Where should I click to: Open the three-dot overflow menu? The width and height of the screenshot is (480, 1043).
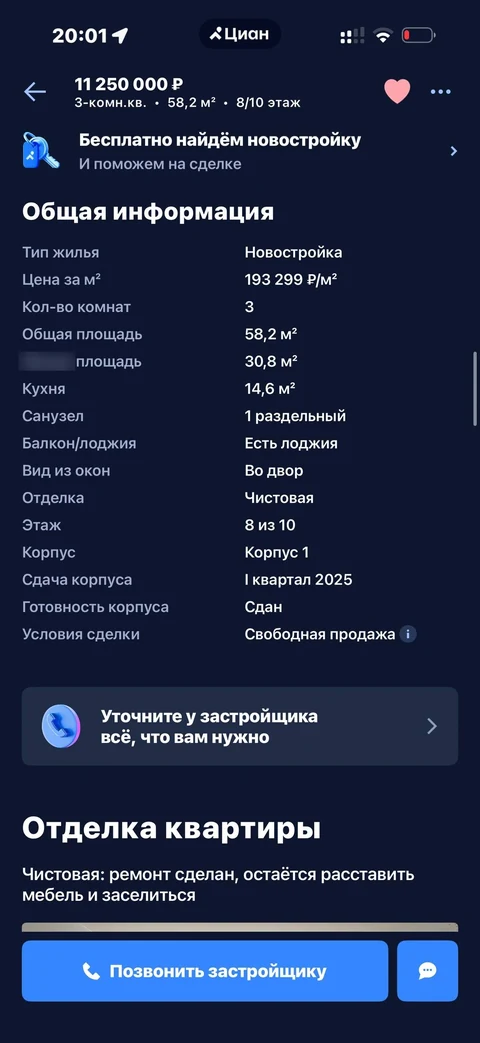440,92
